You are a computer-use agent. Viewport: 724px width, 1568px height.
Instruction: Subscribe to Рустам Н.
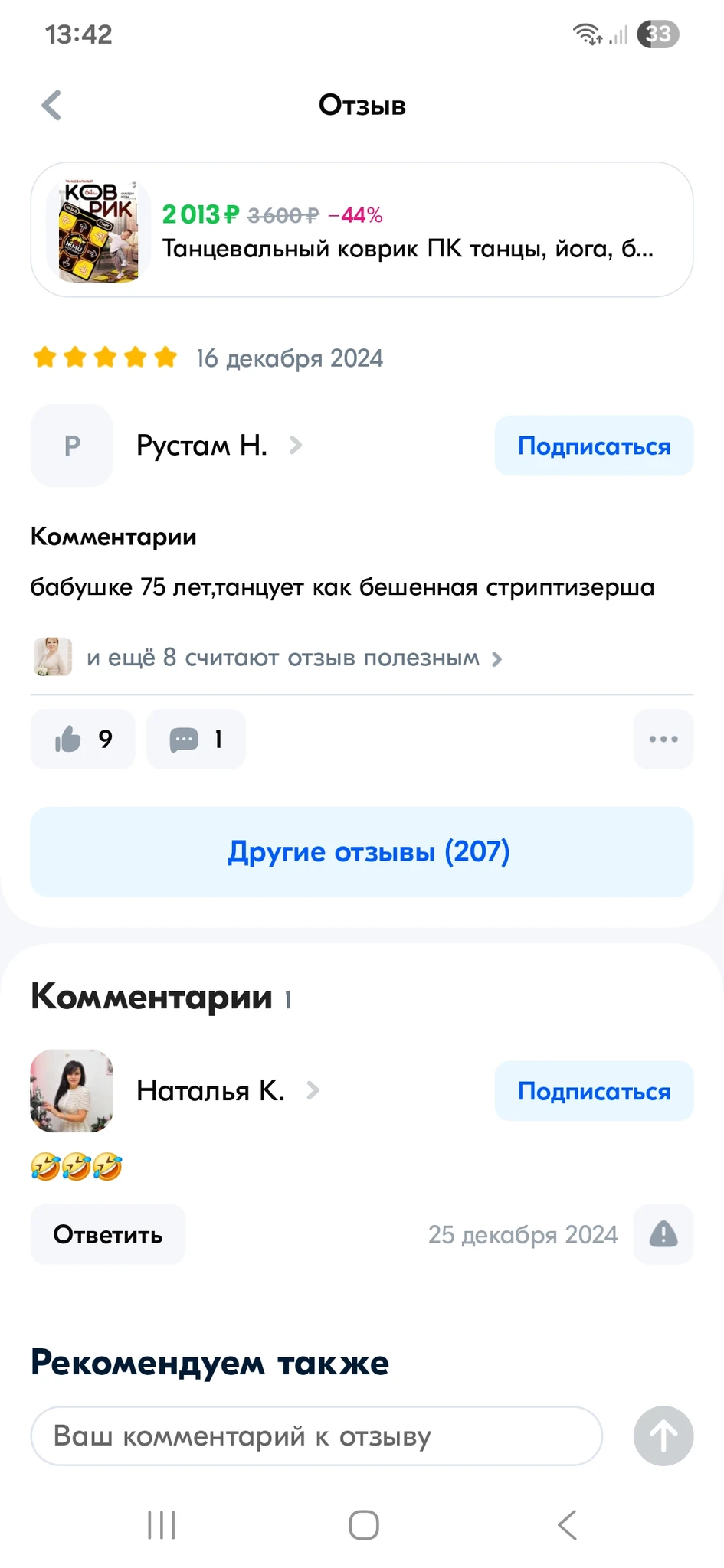[594, 446]
